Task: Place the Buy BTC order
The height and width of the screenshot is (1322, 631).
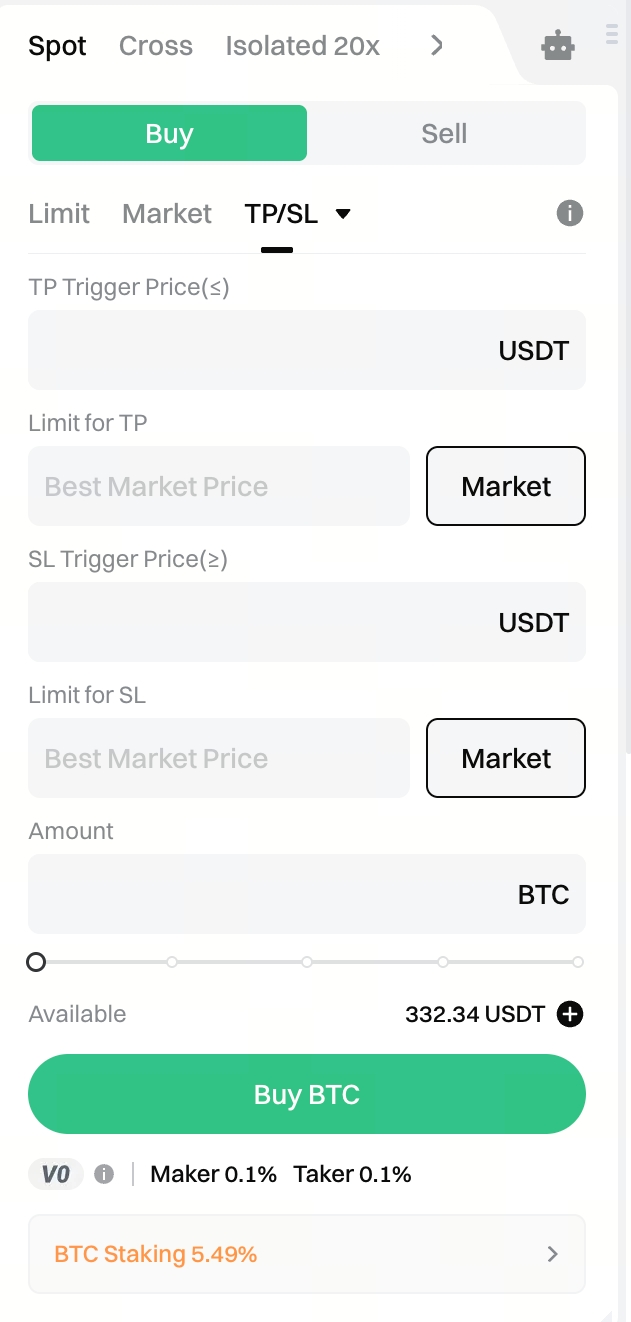Action: coord(306,1094)
